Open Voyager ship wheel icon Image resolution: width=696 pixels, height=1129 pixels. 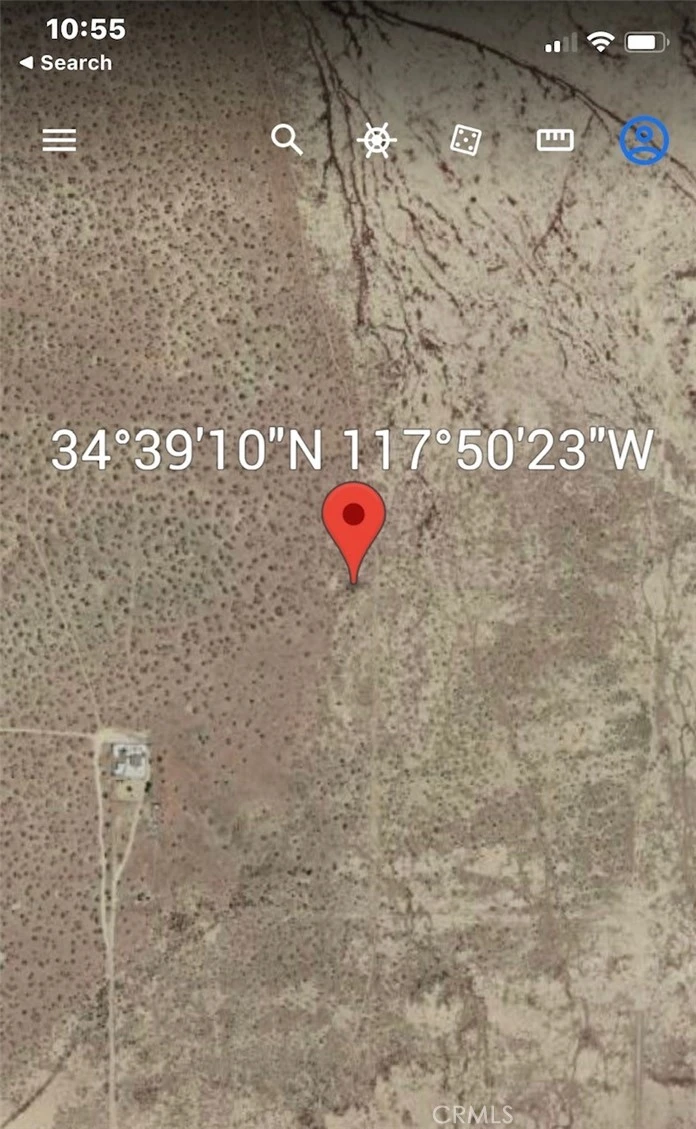(x=376, y=140)
